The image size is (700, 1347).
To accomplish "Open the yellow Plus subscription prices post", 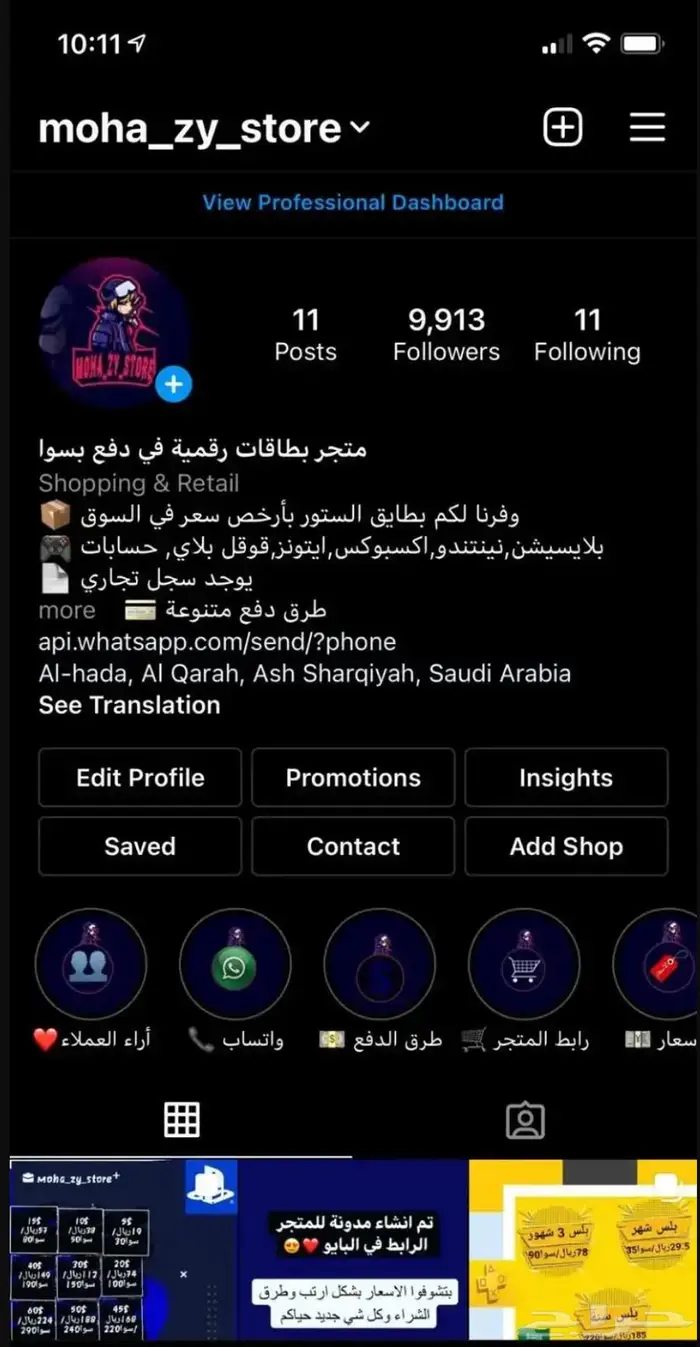I will (x=582, y=1250).
